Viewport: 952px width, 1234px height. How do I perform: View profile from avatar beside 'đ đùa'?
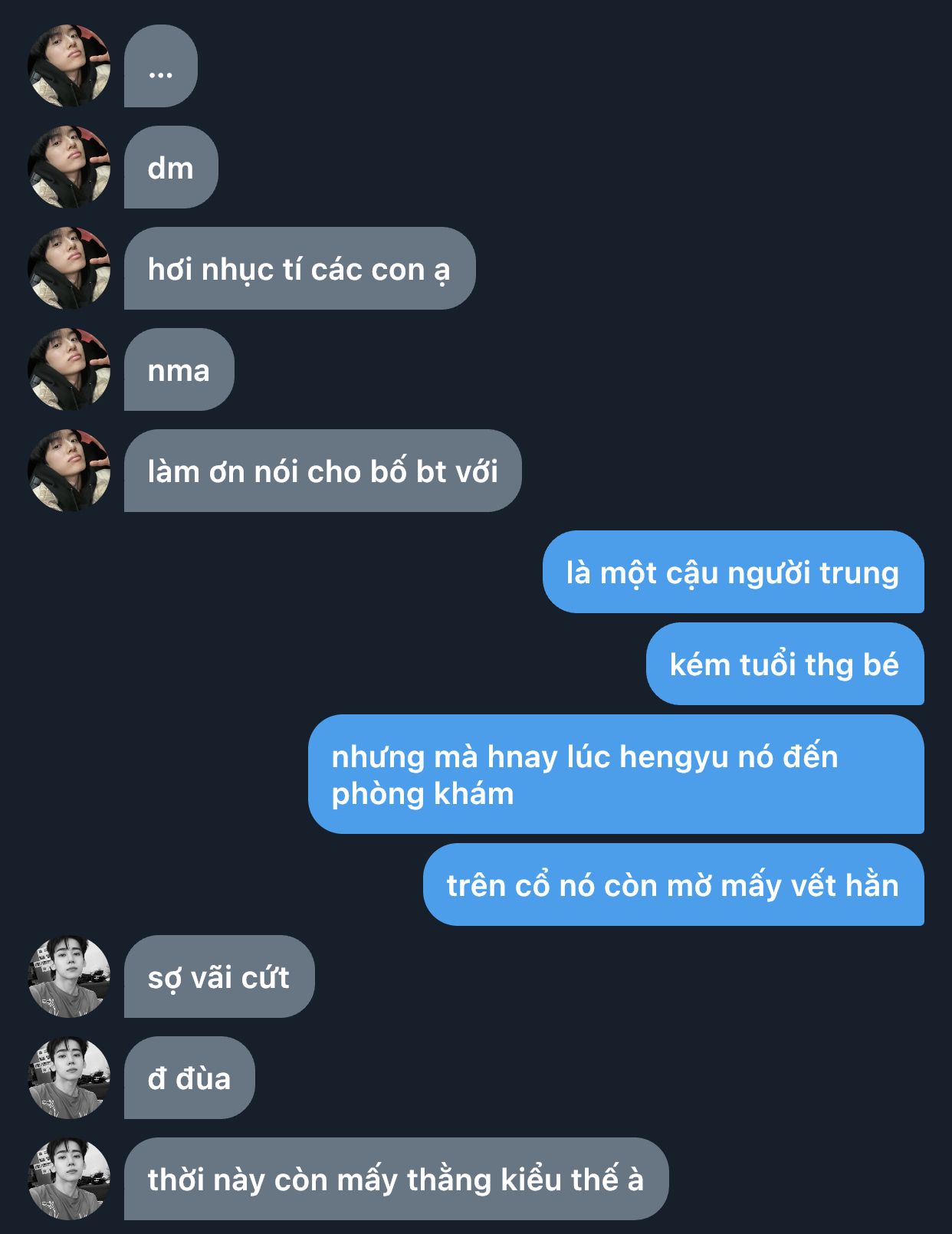point(69,1078)
